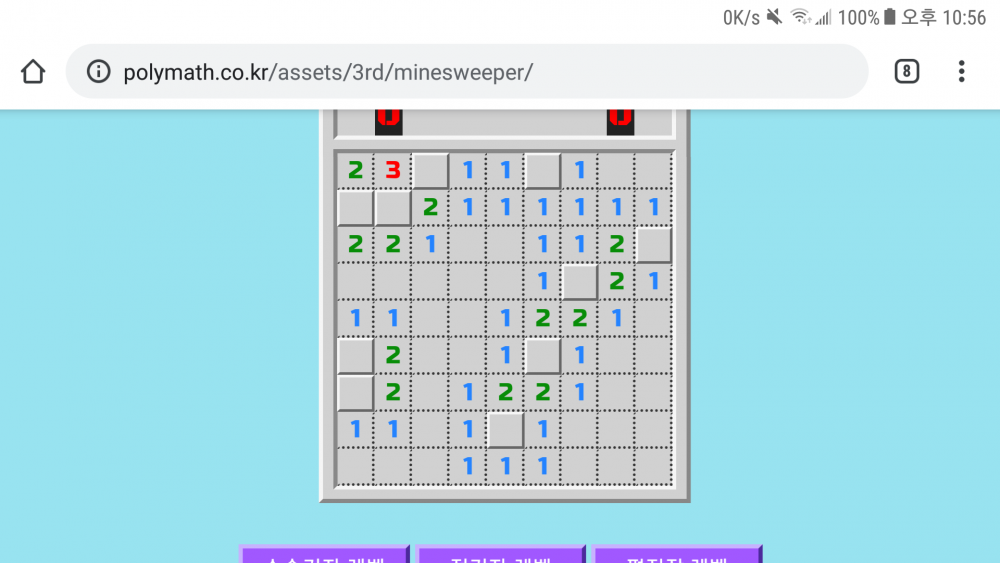
Task: Open the tab switcher showing 8
Action: click(906, 72)
